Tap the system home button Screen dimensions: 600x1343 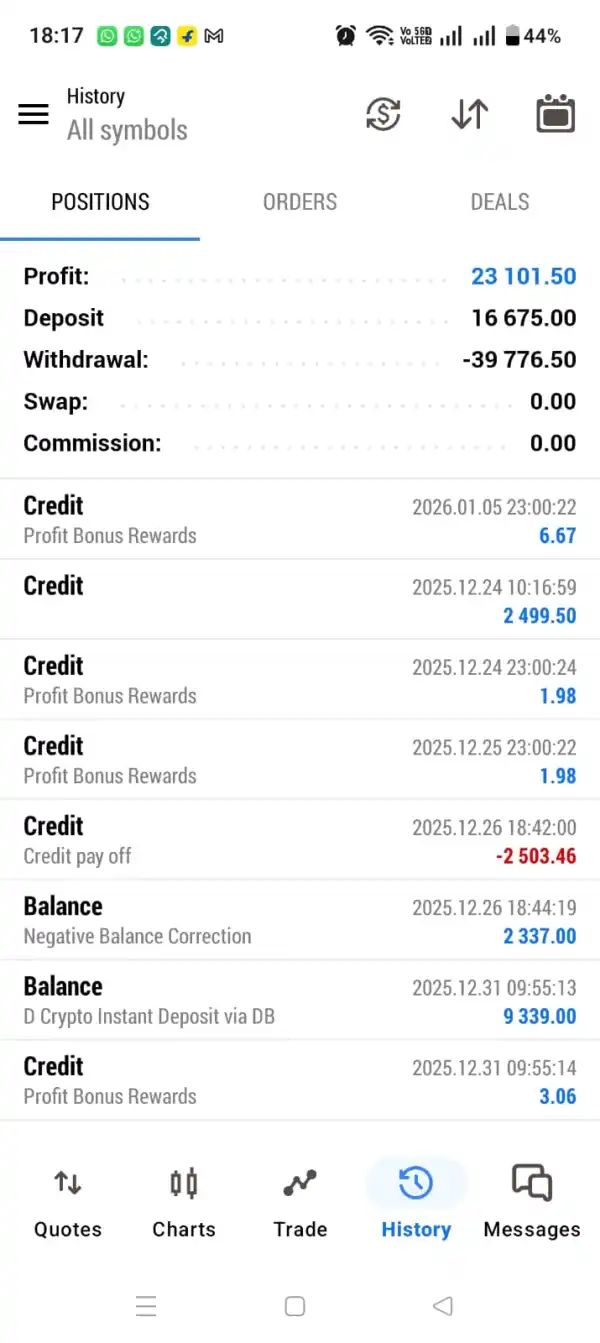[294, 1306]
